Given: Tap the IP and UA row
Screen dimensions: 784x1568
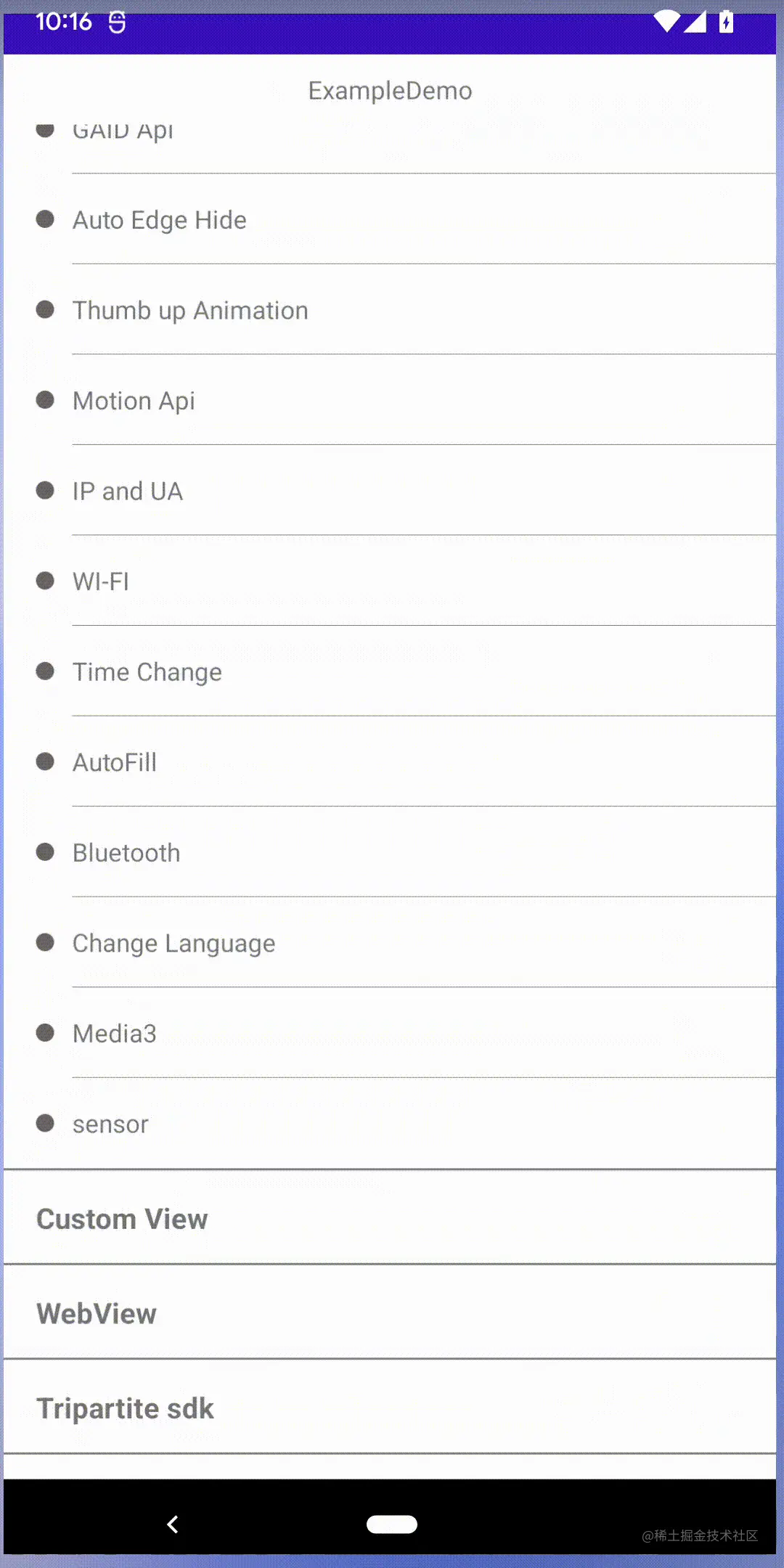Looking at the screenshot, I should click(128, 491).
